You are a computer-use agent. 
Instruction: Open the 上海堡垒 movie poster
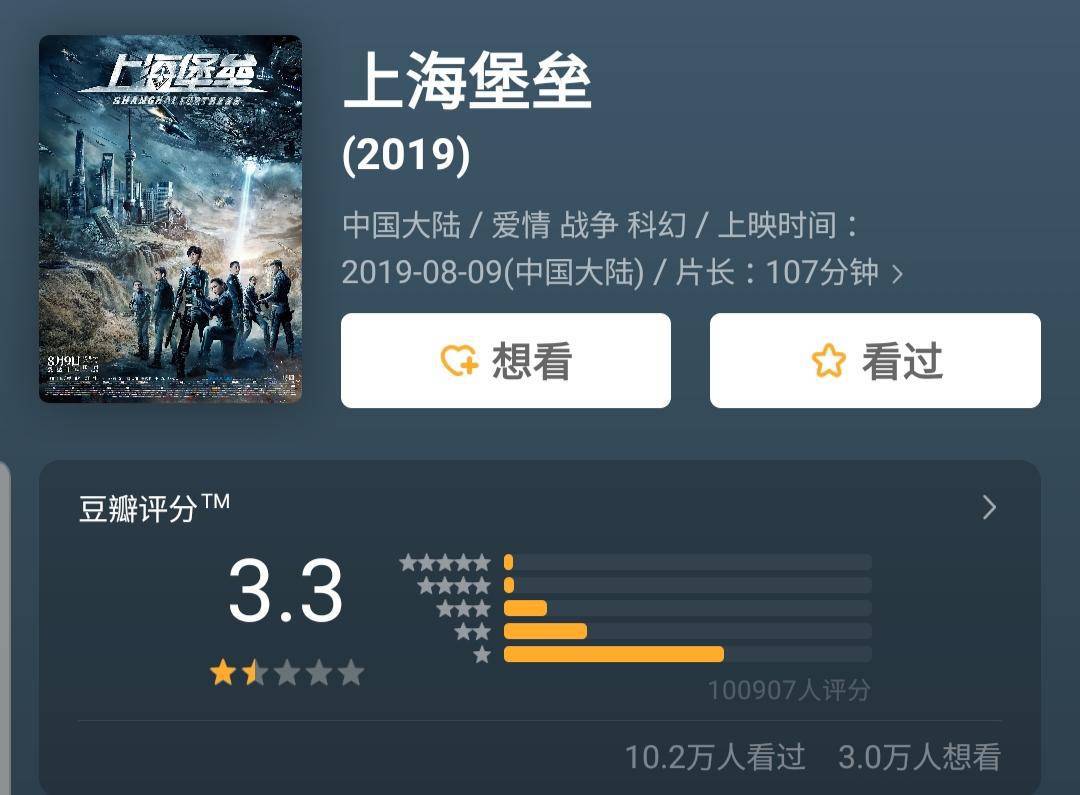(170, 219)
